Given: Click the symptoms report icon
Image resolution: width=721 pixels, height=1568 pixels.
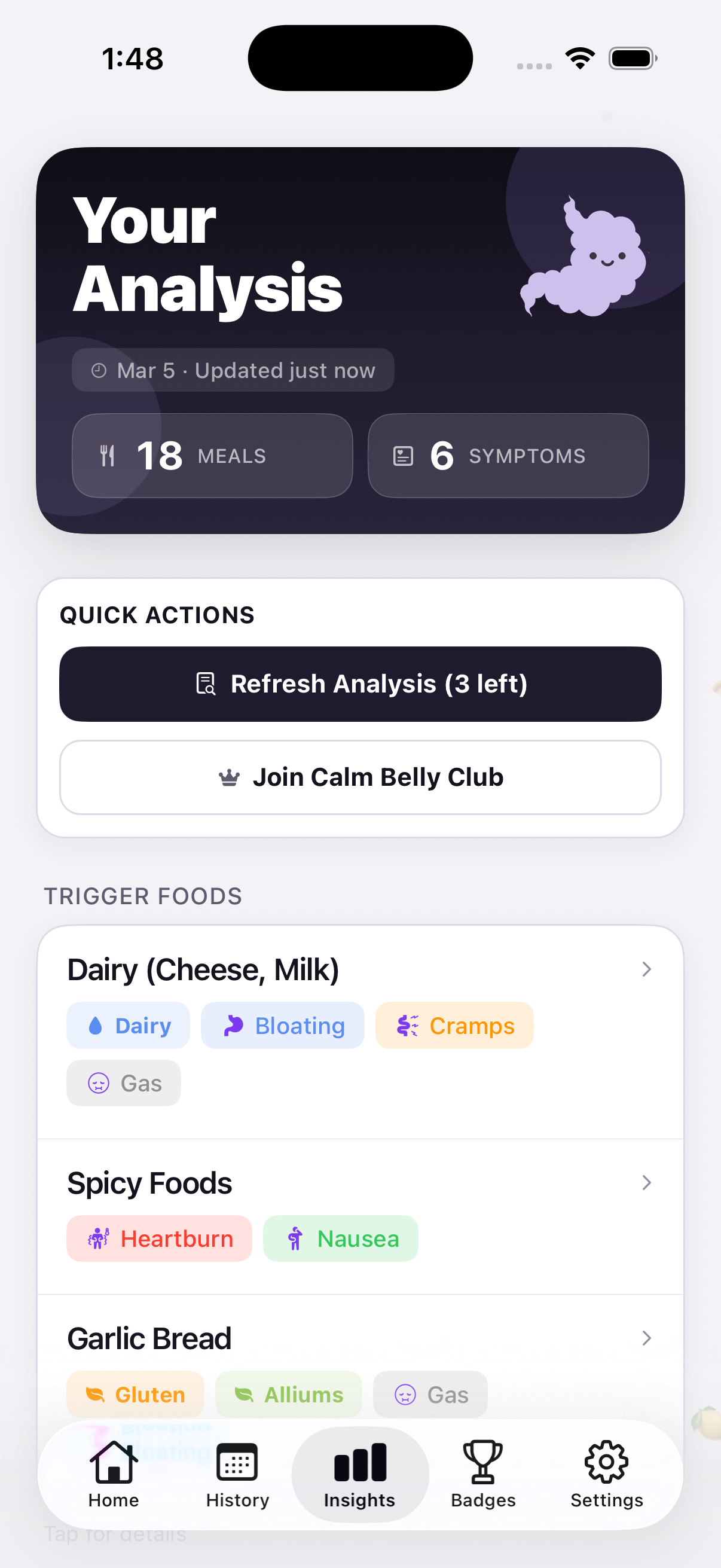Looking at the screenshot, I should tap(403, 455).
